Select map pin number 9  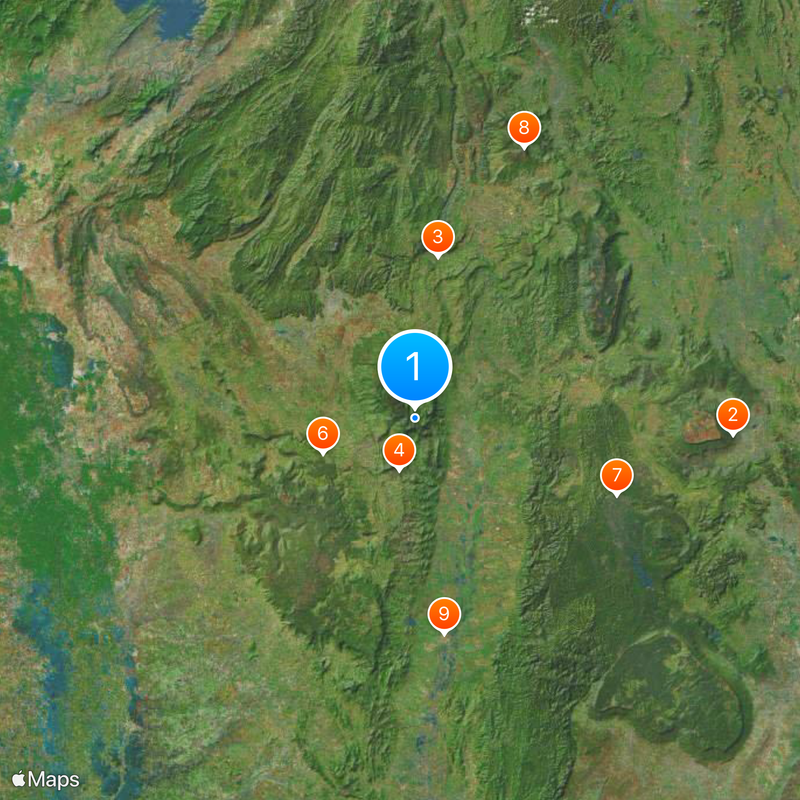click(444, 614)
